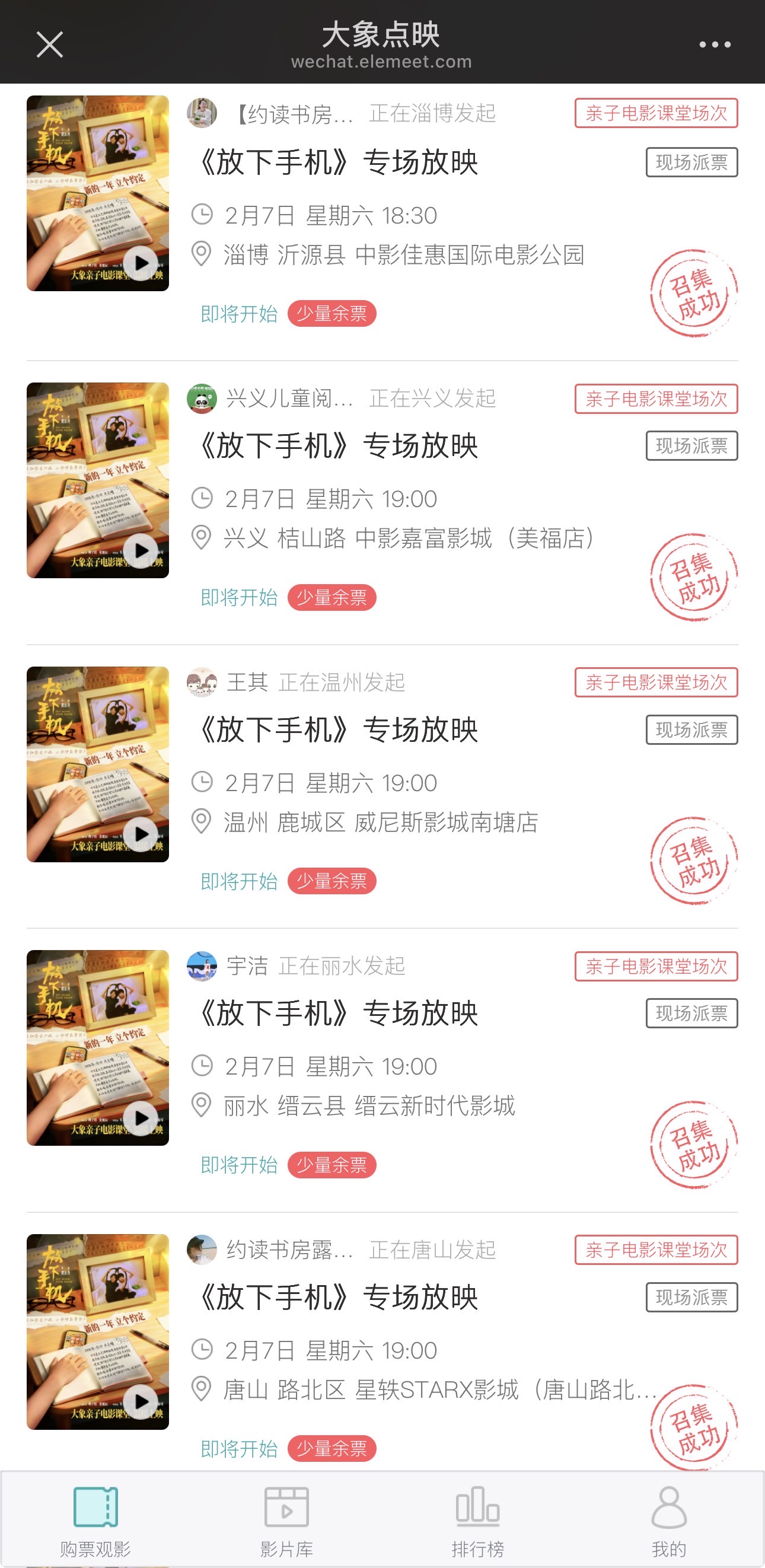Screen dimensions: 765x1568
Task: Play the poster trailer for the 兴义 screening
Action: pyautogui.click(x=141, y=550)
